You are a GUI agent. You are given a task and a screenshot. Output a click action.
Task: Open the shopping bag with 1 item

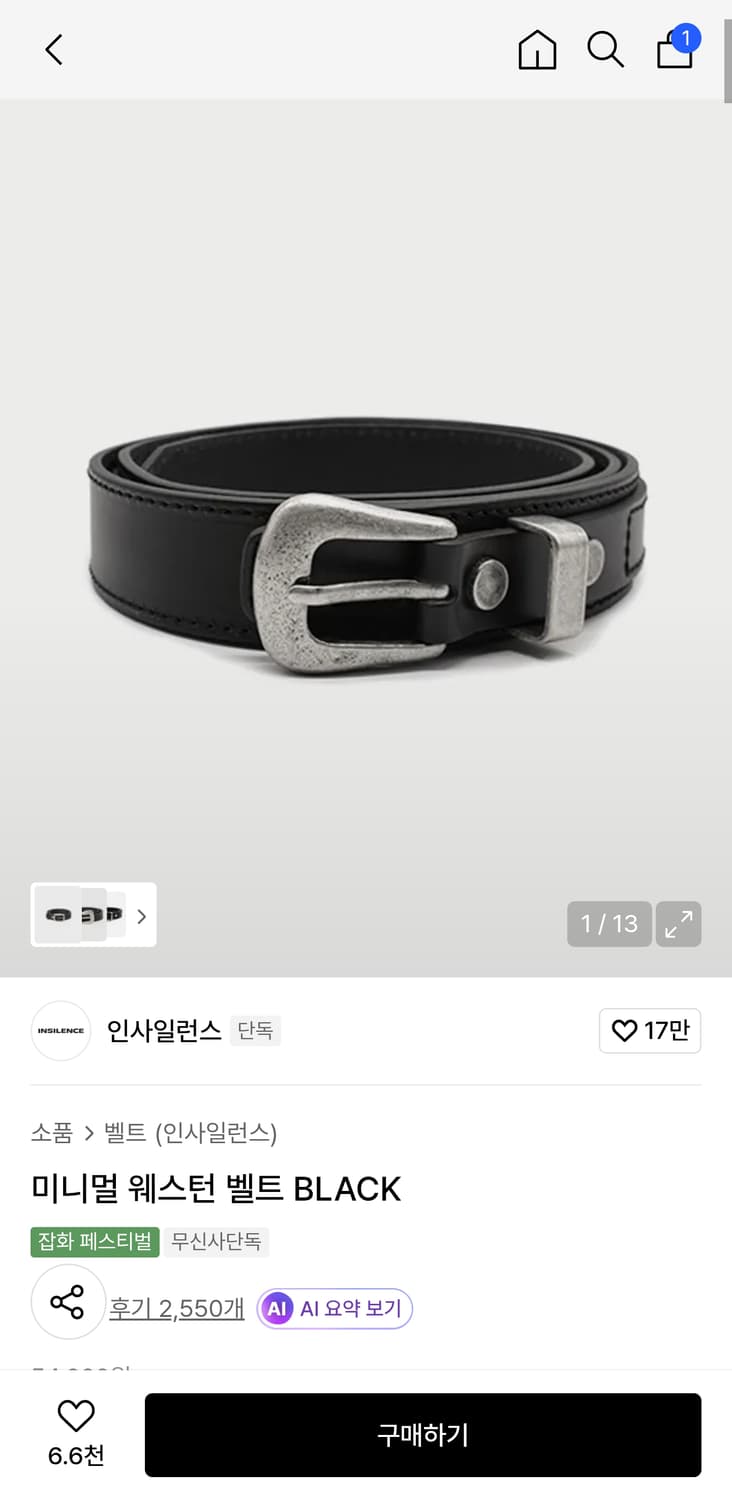tap(675, 52)
